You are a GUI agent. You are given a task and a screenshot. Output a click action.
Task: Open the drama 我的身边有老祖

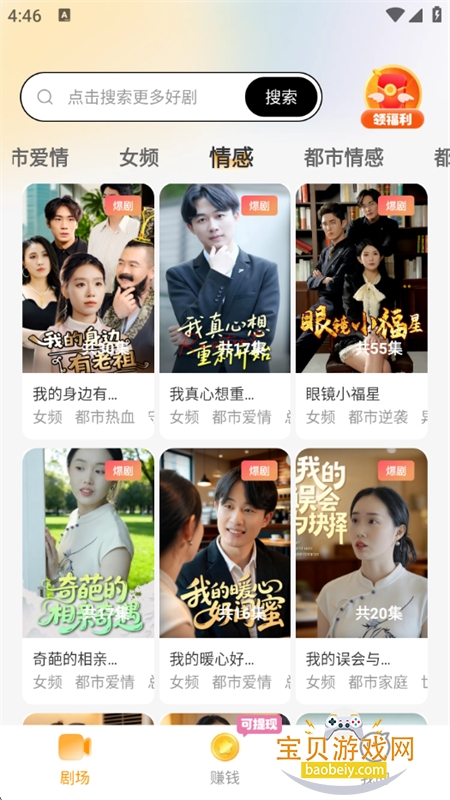pyautogui.click(x=88, y=311)
